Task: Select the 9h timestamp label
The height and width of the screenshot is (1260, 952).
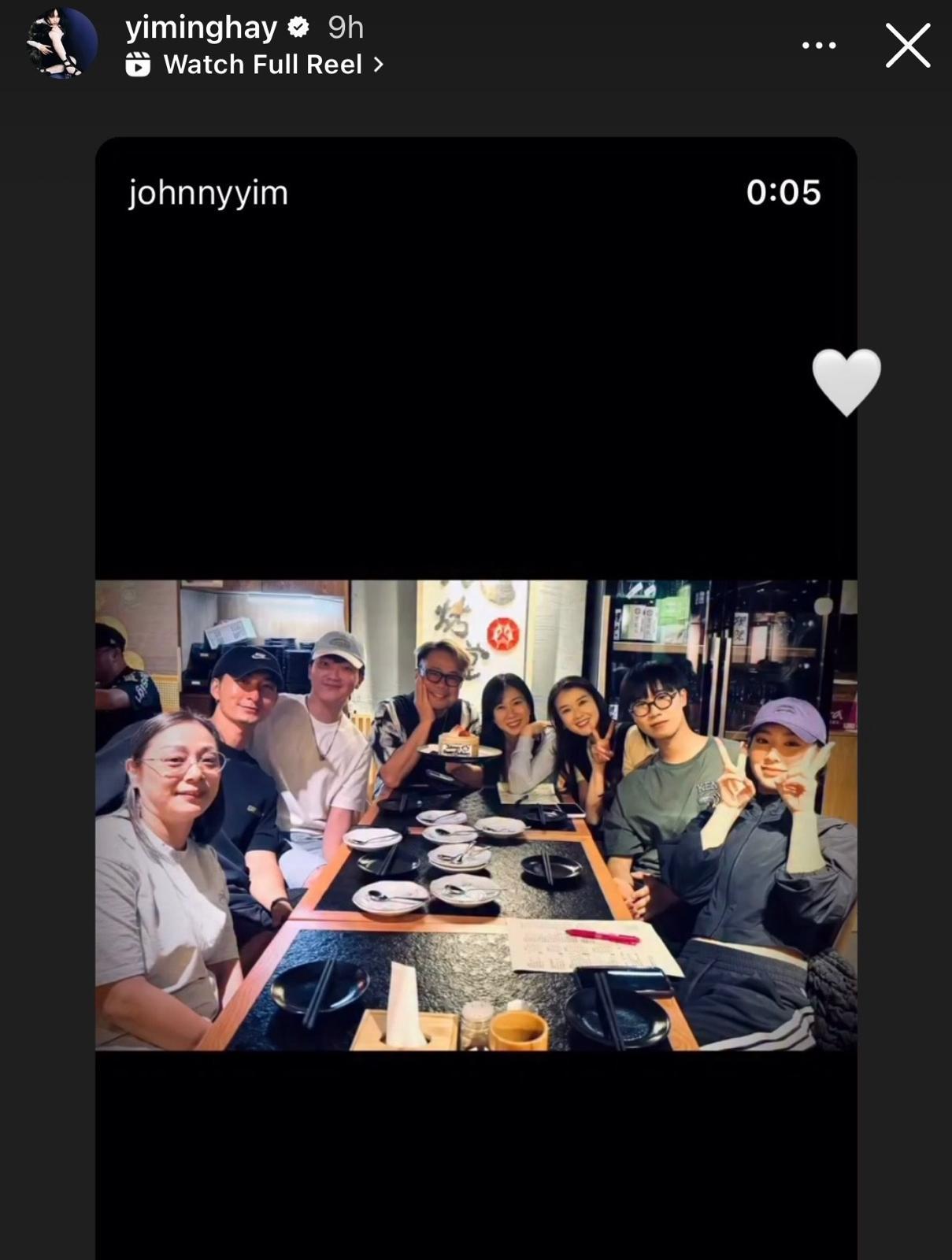Action: click(345, 26)
